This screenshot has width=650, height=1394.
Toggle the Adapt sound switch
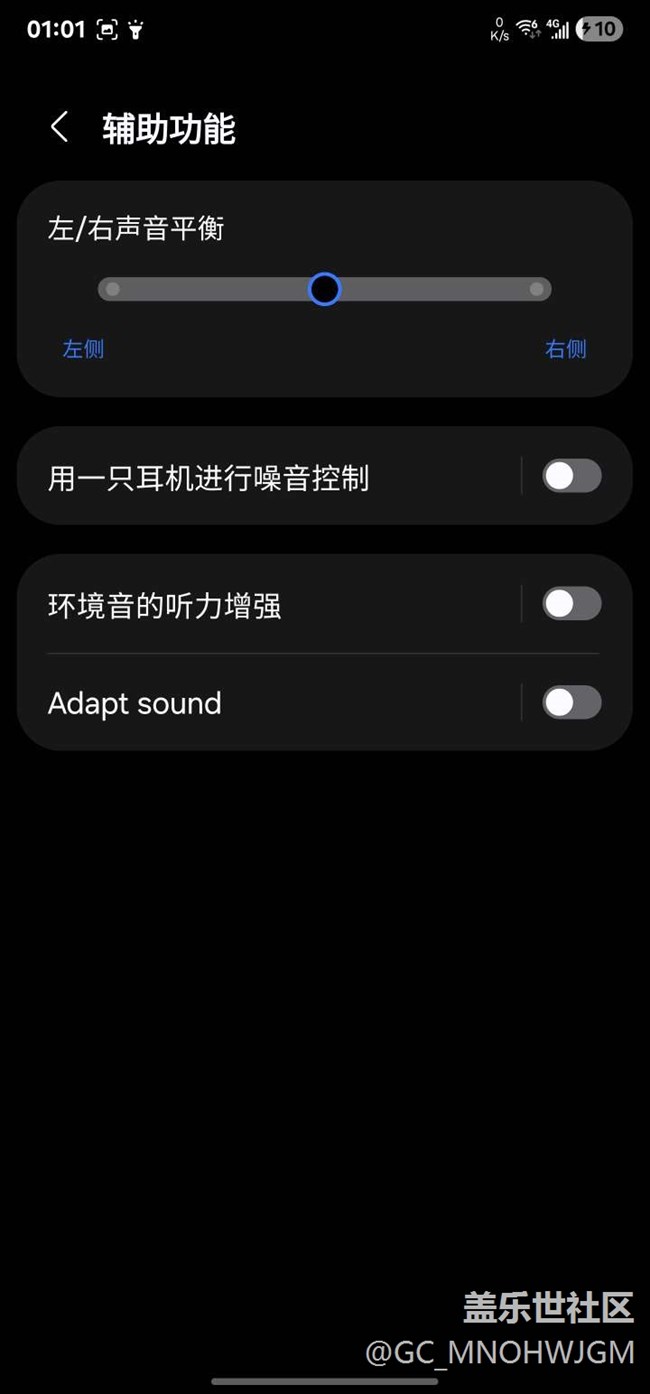(571, 702)
